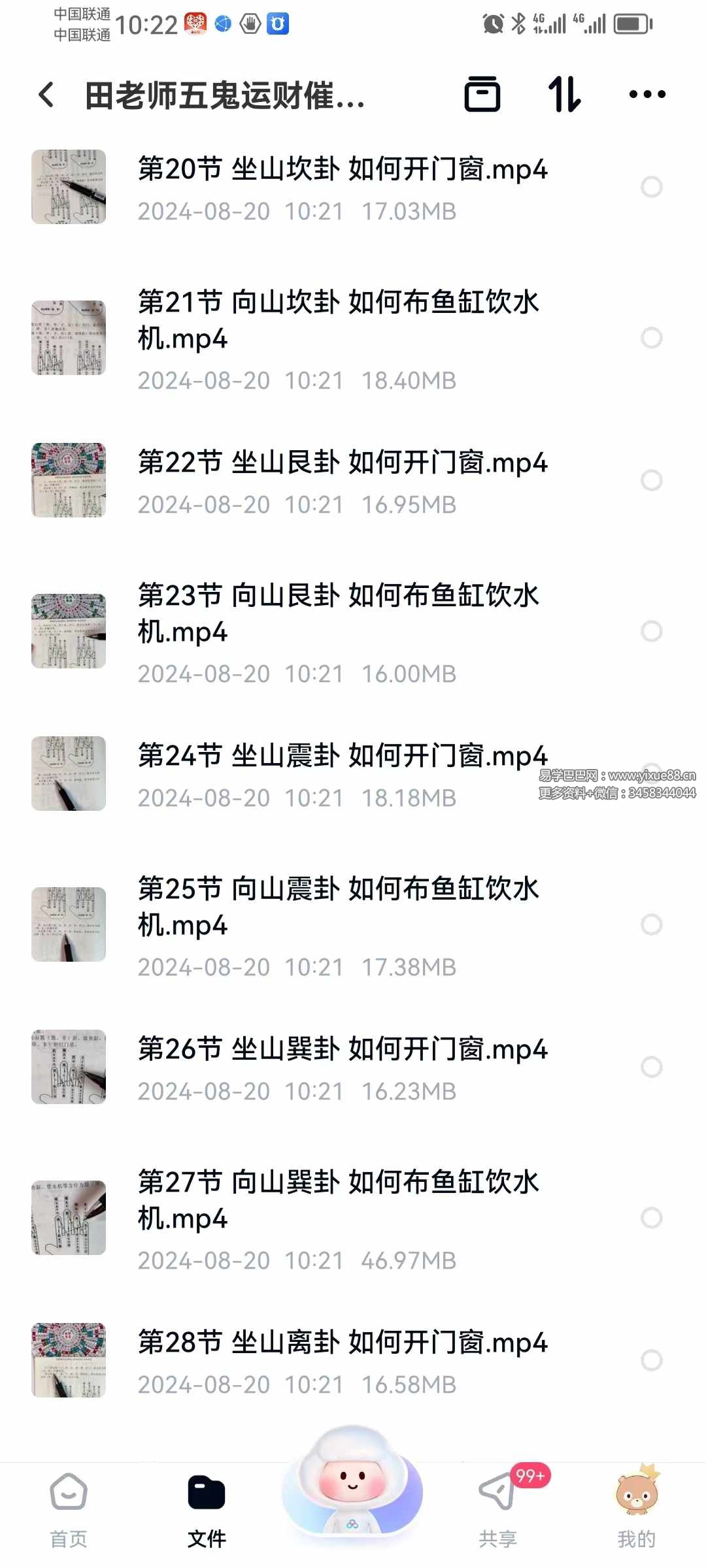Viewport: 706px width, 1568px height.
Task: Open the transfer list icon
Action: (x=482, y=95)
